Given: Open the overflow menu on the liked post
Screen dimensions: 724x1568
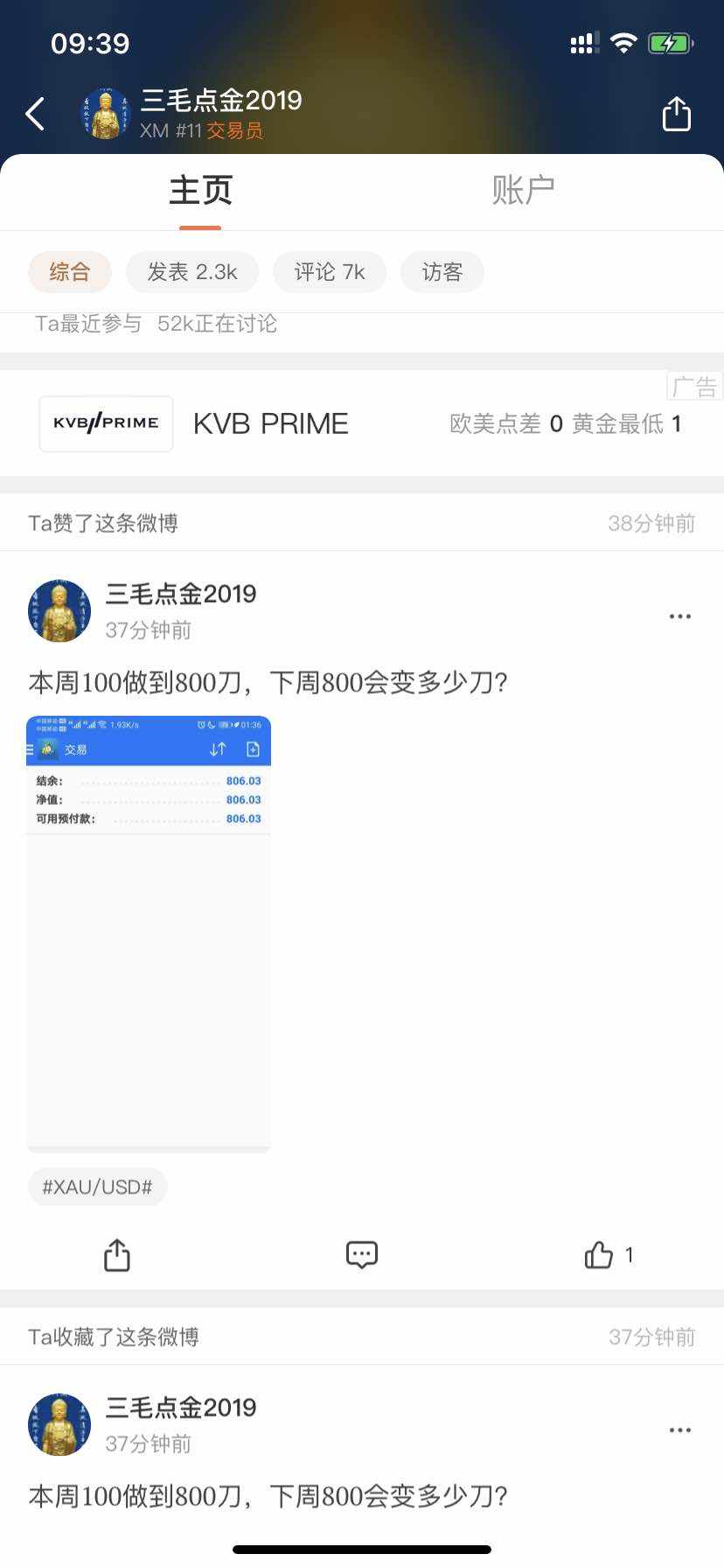Looking at the screenshot, I should (x=679, y=616).
